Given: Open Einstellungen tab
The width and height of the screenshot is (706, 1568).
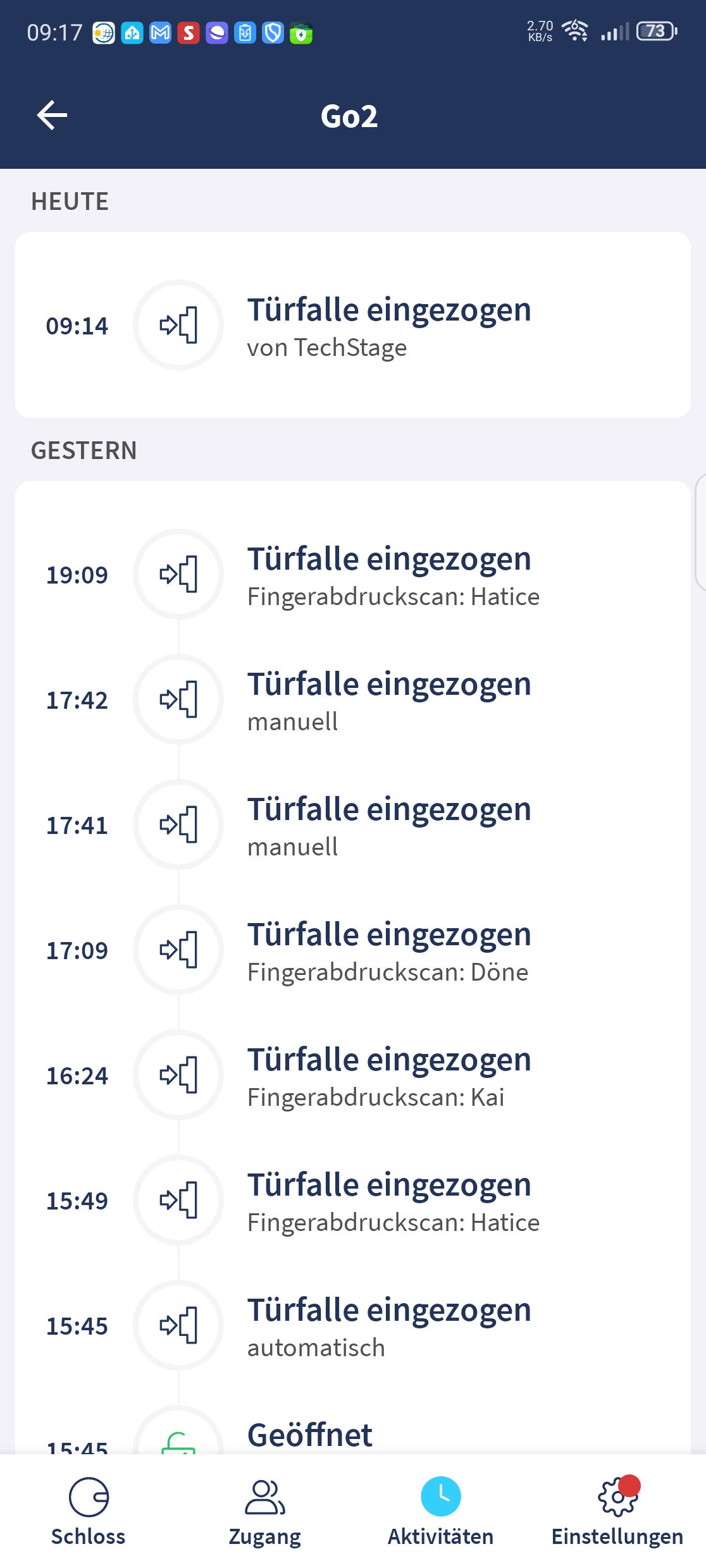Looking at the screenshot, I should pos(617,1512).
